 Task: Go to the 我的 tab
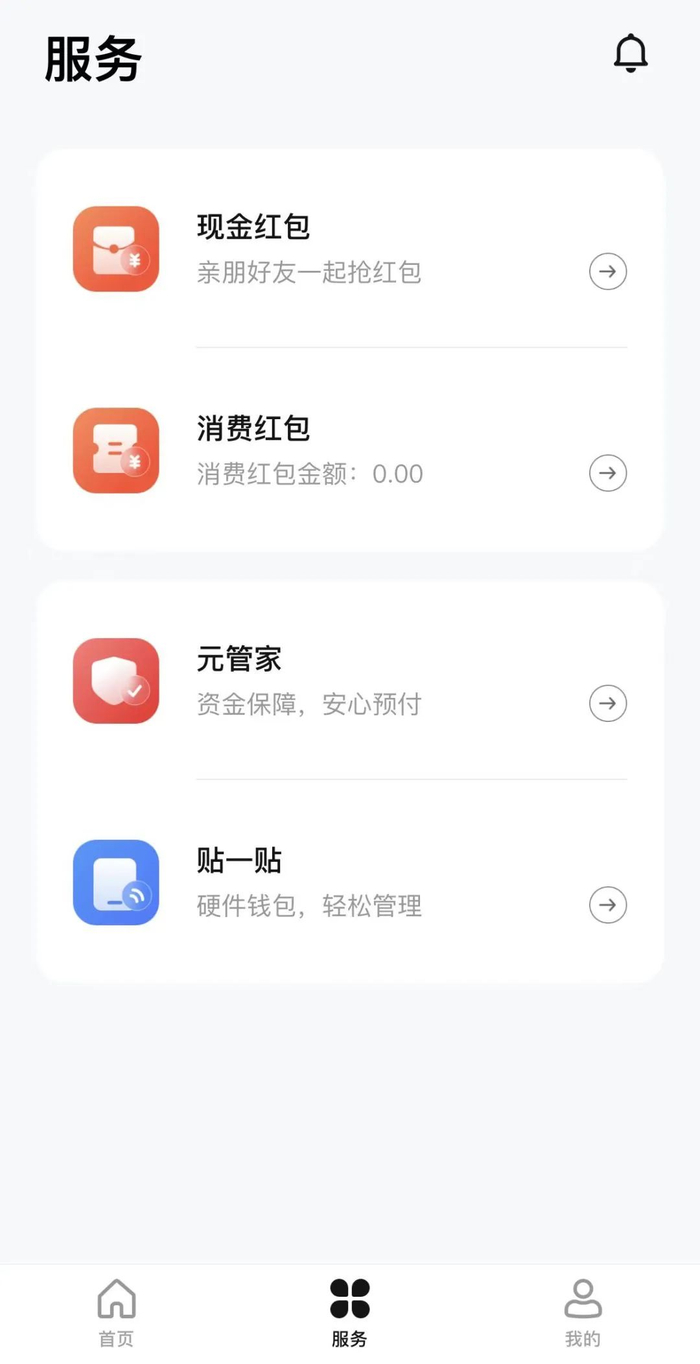(583, 1312)
